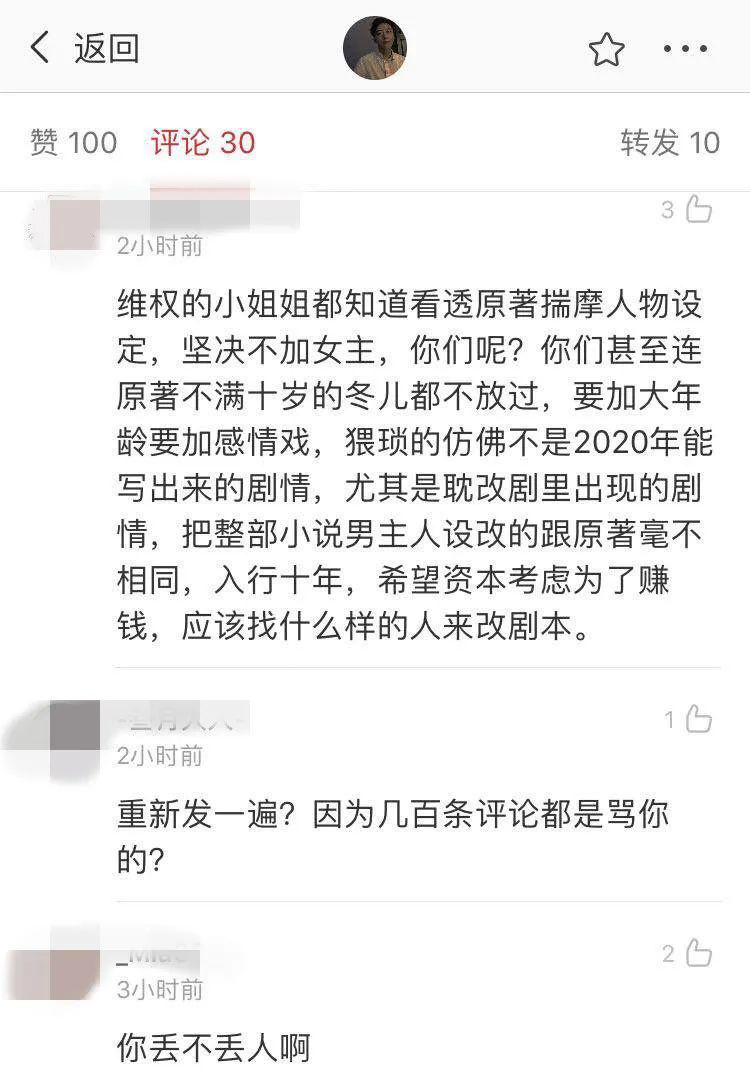Switch to the 赞 100 tab
750x1082 pixels.
[74, 142]
